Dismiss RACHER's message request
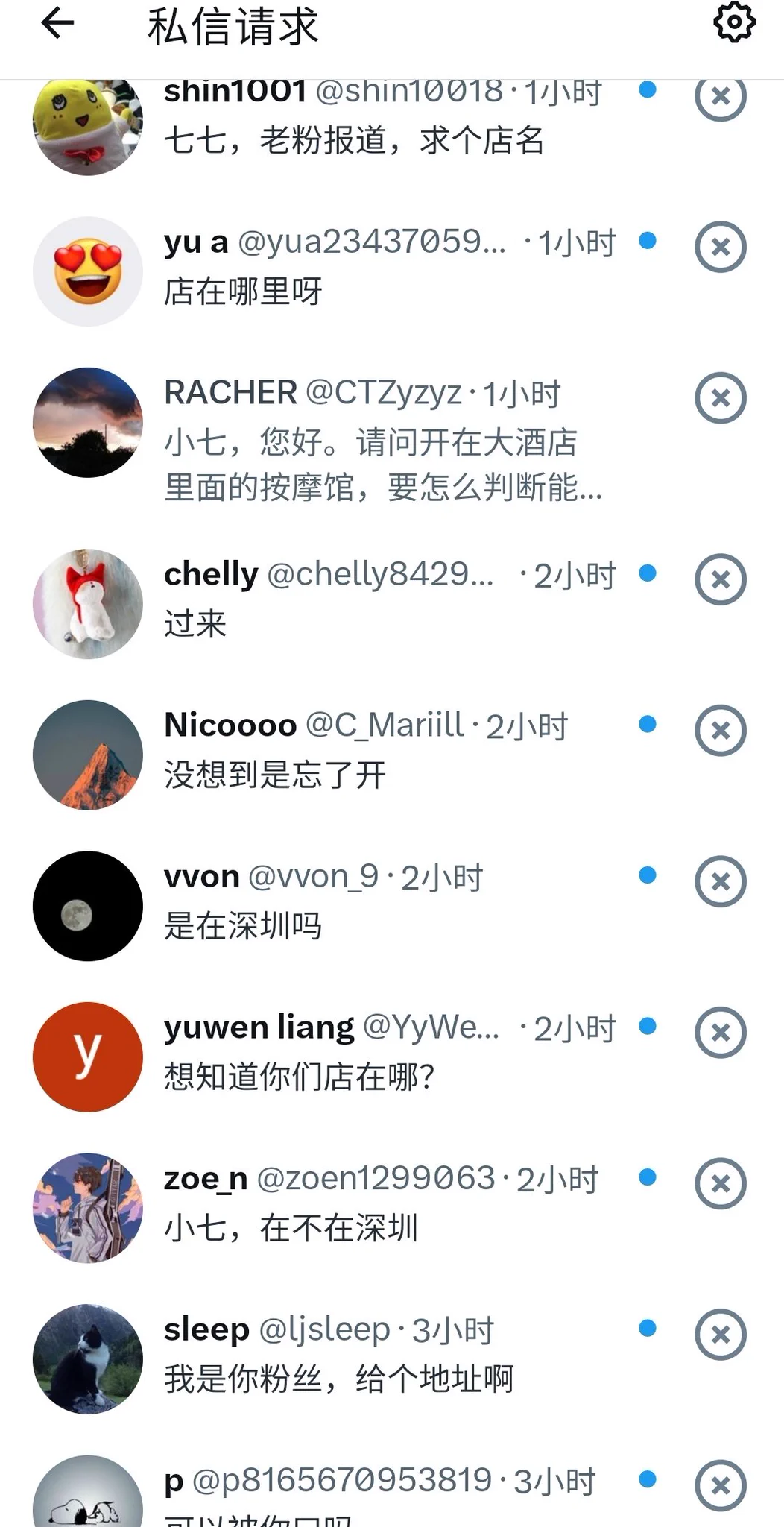The height and width of the screenshot is (1527, 784). 720,397
